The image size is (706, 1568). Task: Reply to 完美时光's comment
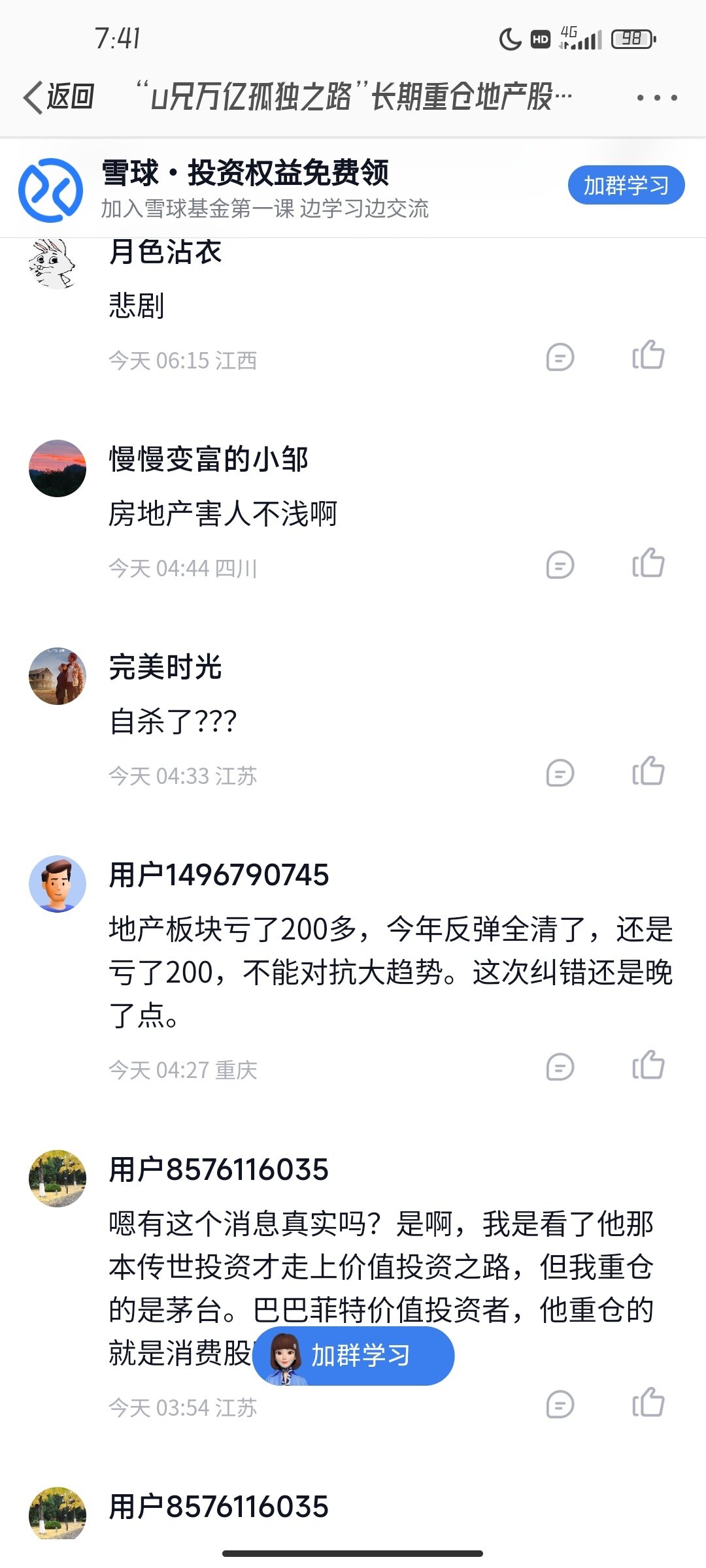click(560, 773)
